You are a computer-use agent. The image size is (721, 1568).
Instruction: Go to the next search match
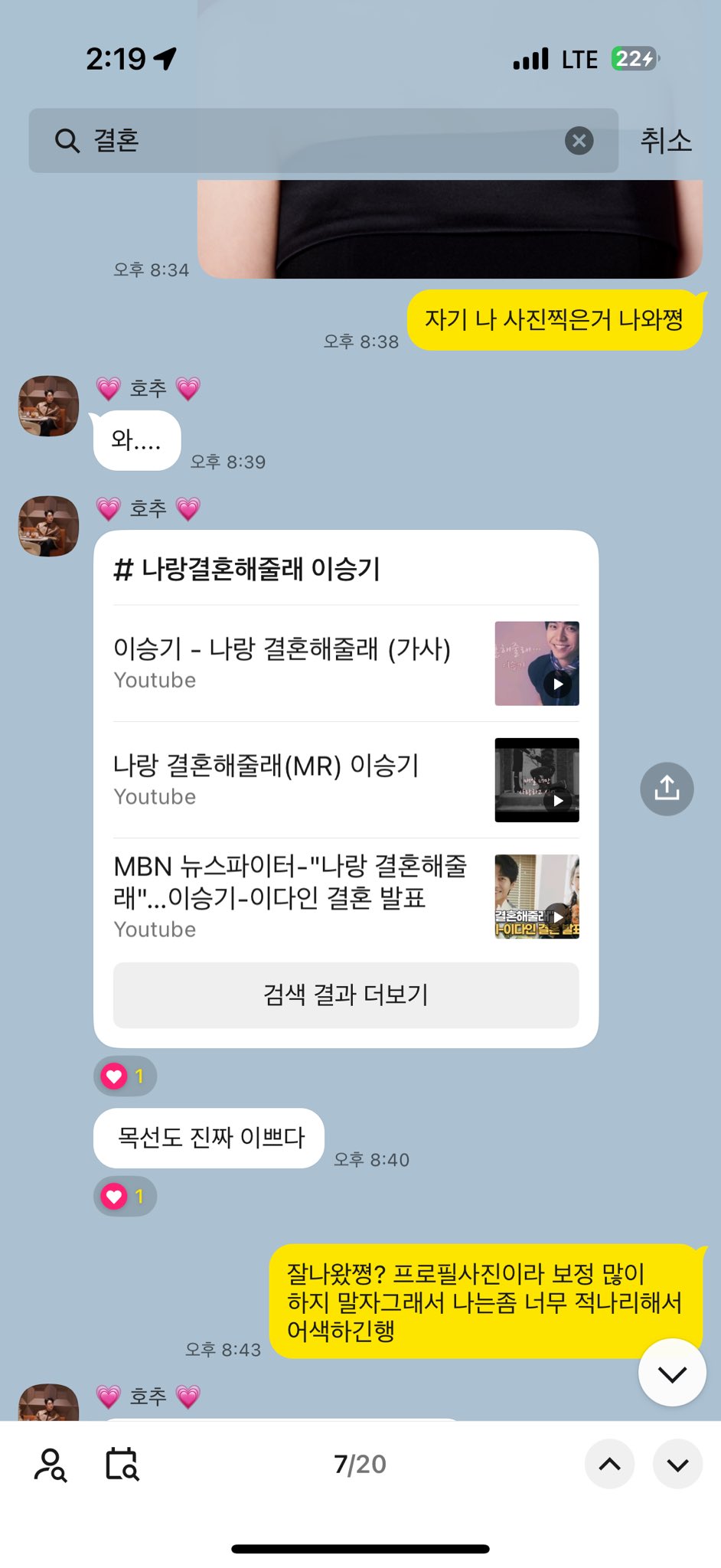(677, 1464)
